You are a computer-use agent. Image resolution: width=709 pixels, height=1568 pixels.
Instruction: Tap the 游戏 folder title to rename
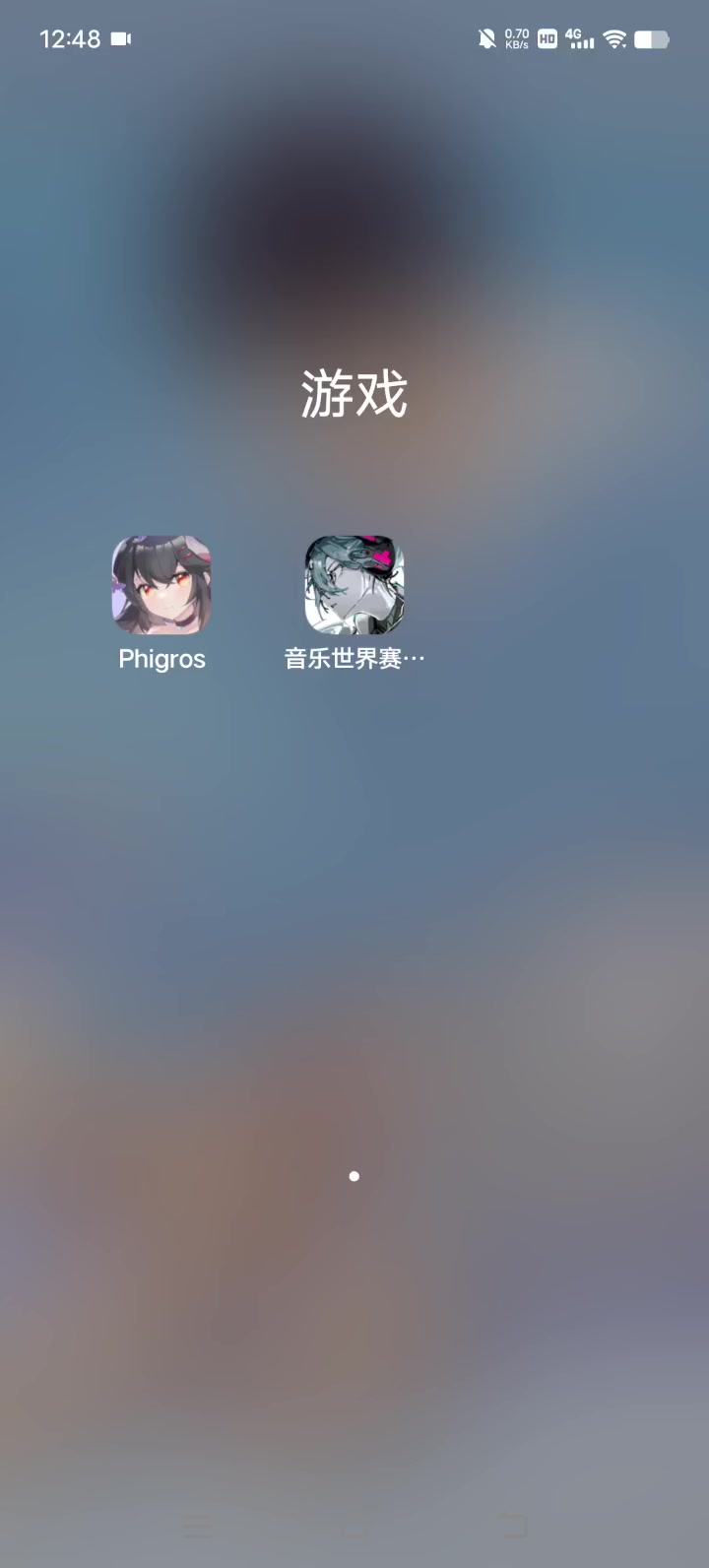(x=354, y=394)
